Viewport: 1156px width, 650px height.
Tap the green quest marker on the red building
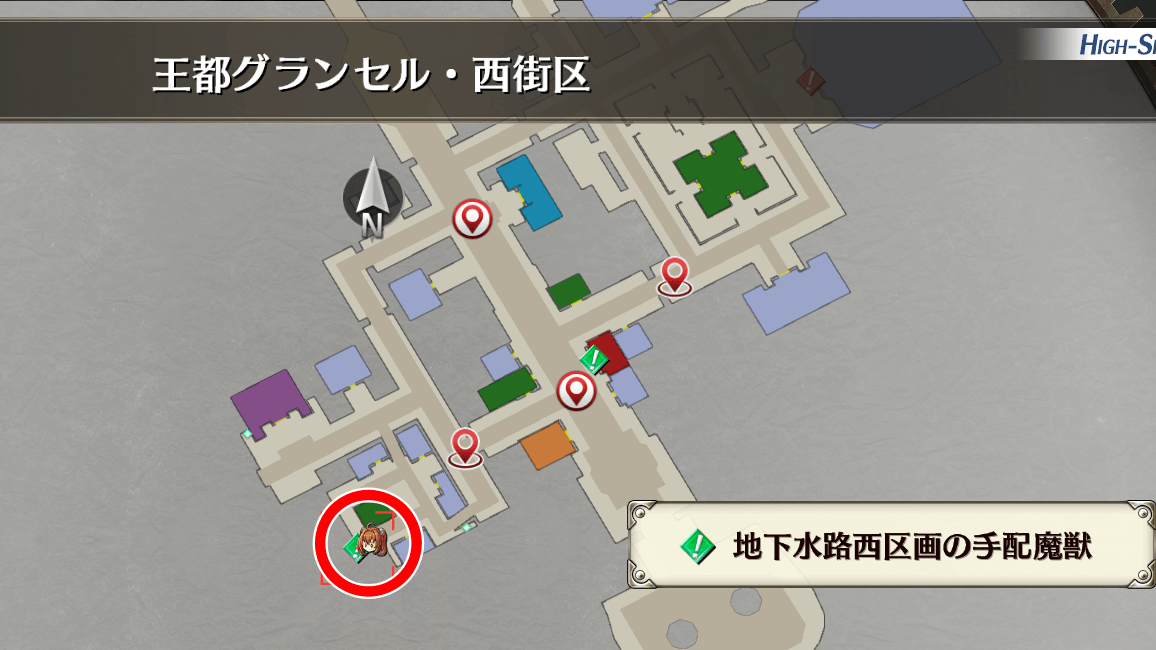[x=594, y=358]
